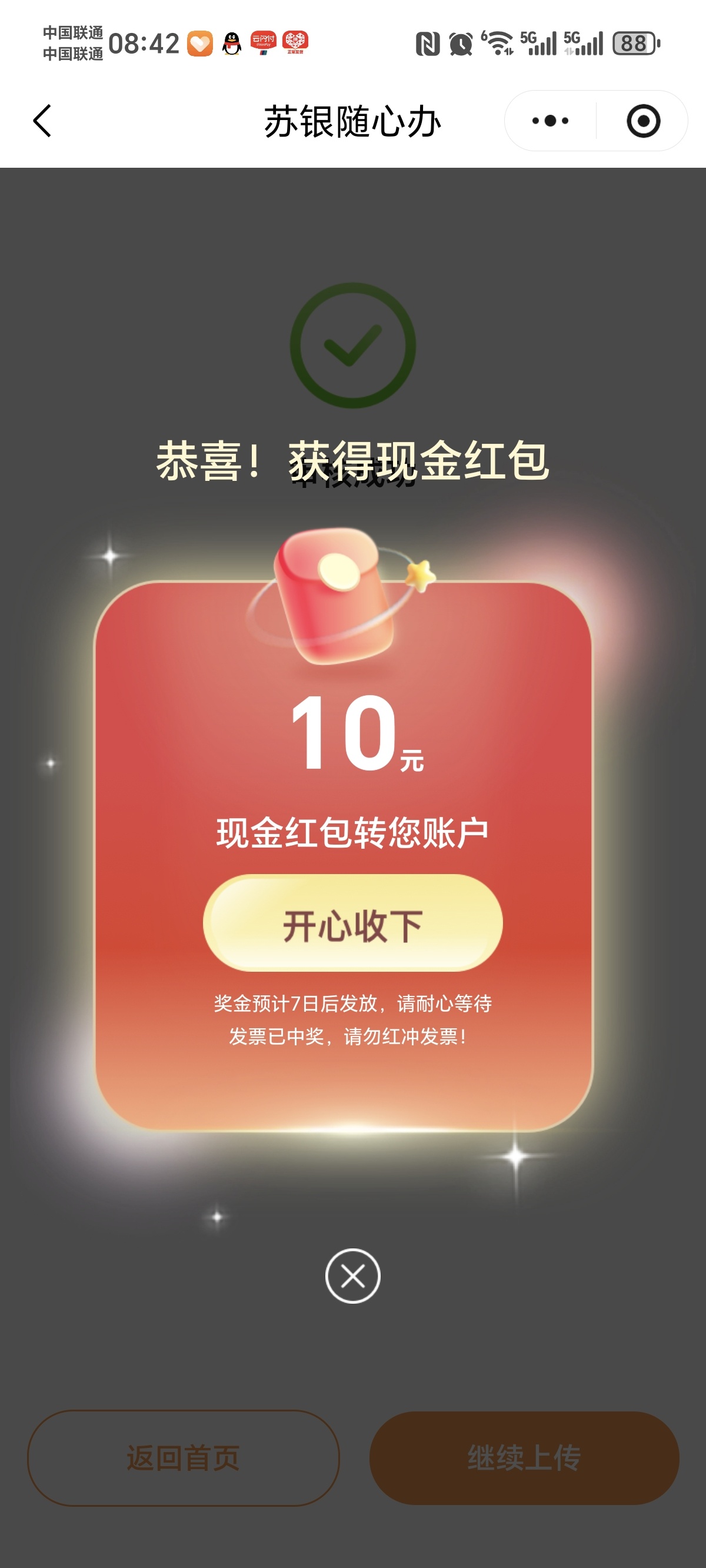Tap 返回首页 to return home

(183, 1458)
